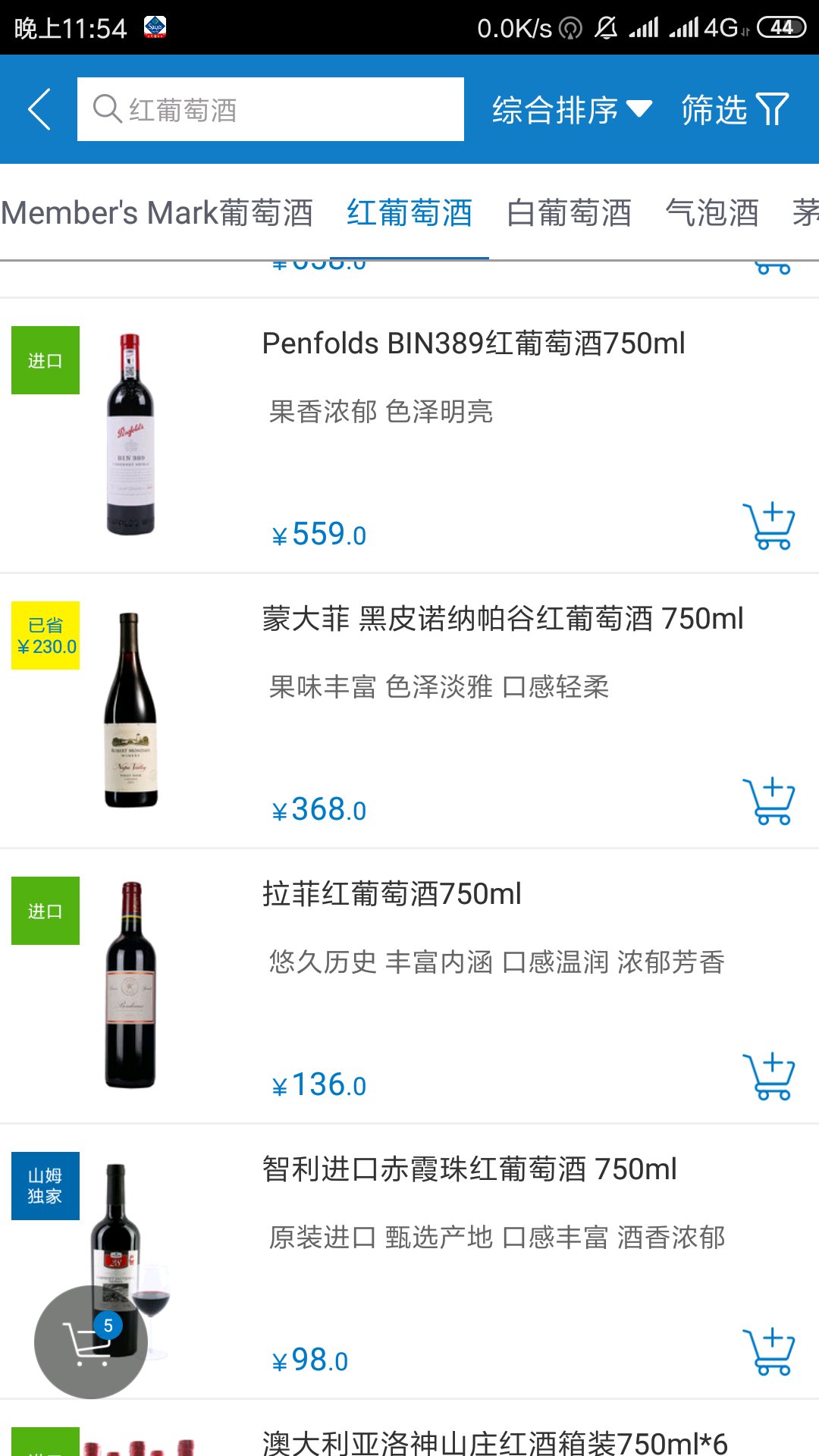The height and width of the screenshot is (1456, 819).
Task: Open the floating shopping cart
Action: (x=91, y=1341)
